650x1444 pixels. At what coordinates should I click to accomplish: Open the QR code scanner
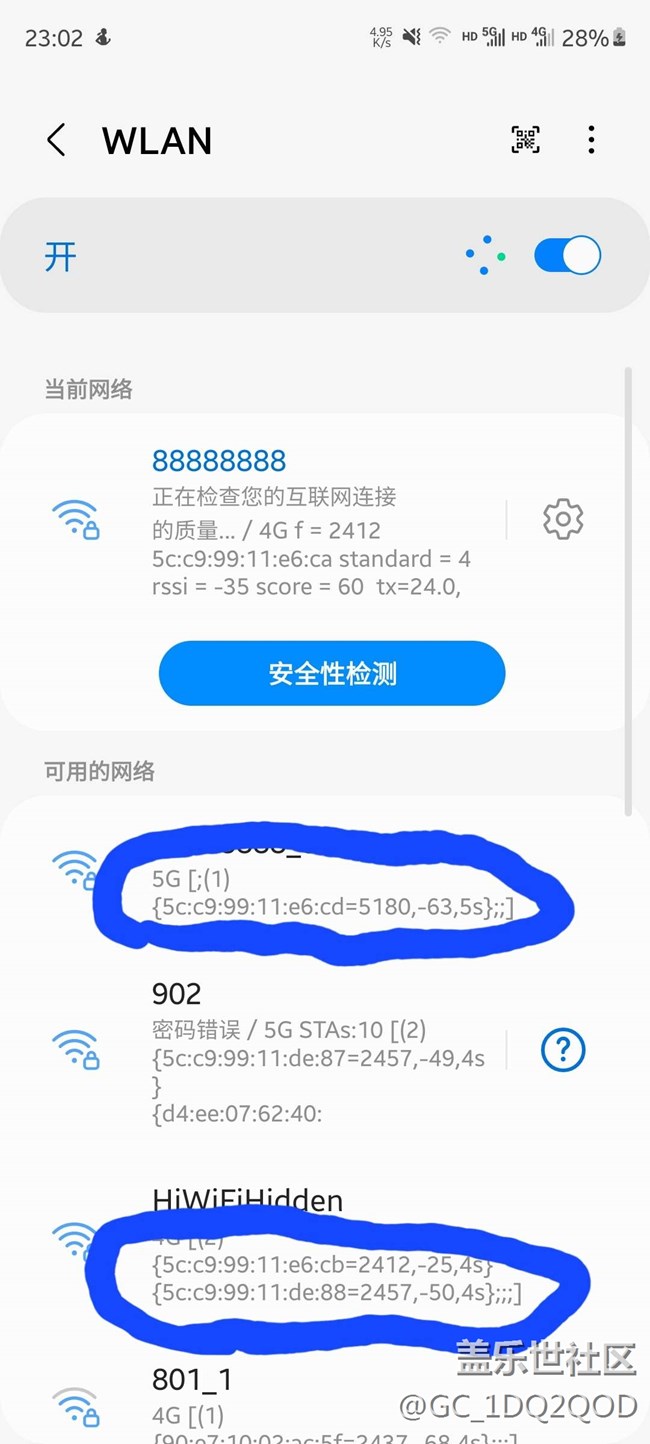(525, 140)
